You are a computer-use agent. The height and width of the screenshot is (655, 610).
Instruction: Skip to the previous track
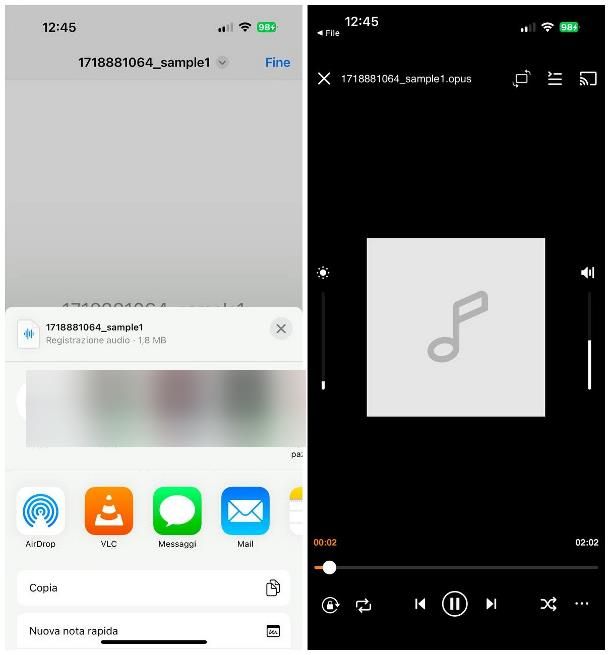tap(420, 604)
